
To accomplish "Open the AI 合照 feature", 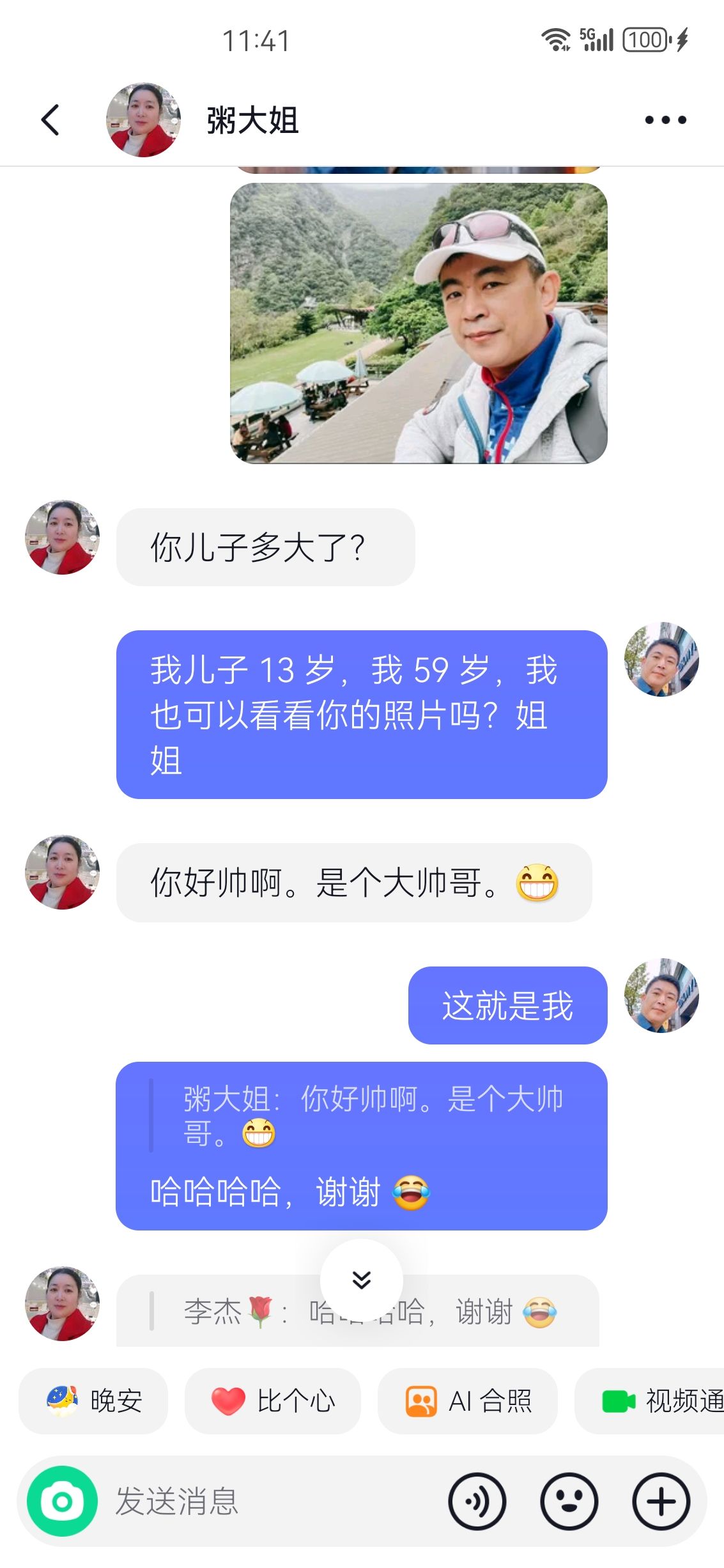I will pos(468,1401).
